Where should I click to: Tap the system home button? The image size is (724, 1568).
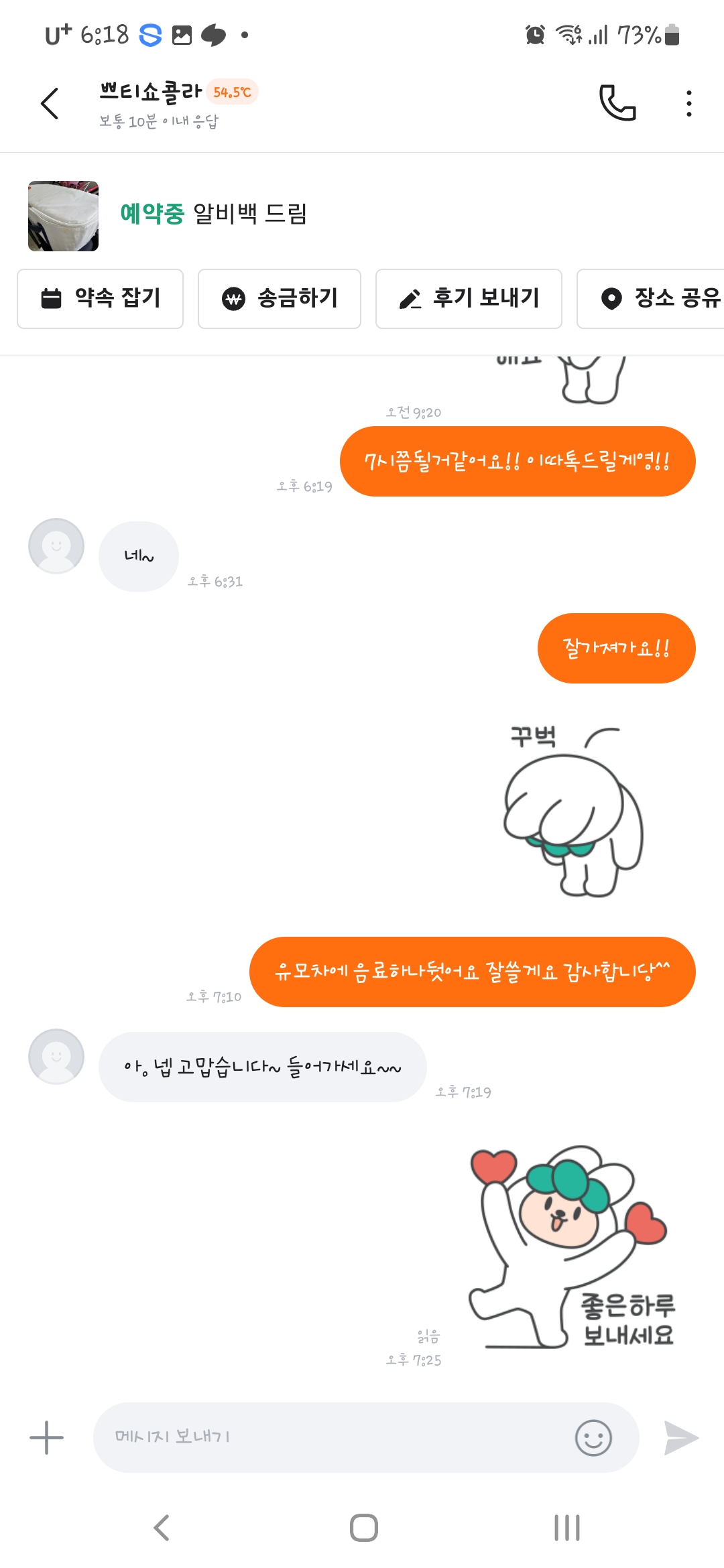tap(363, 1528)
